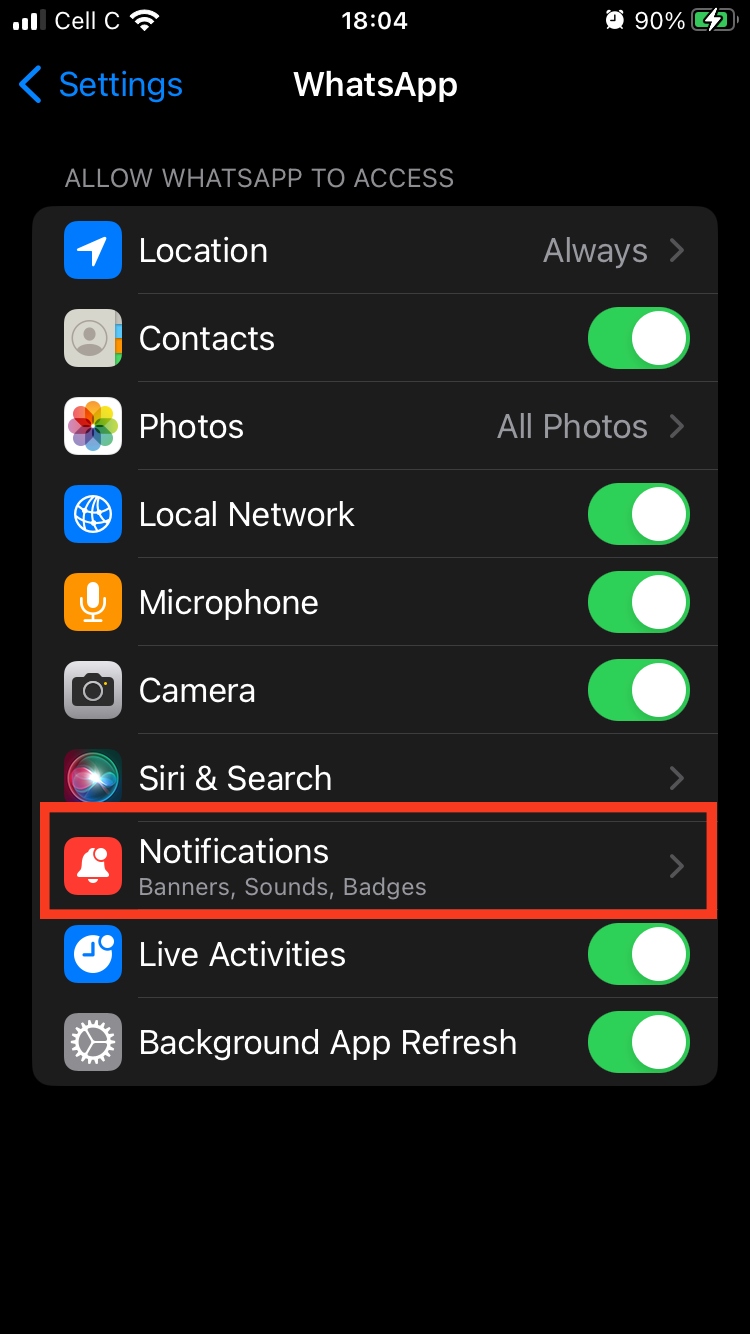Tap the WhatsApp title at top

pos(375,84)
